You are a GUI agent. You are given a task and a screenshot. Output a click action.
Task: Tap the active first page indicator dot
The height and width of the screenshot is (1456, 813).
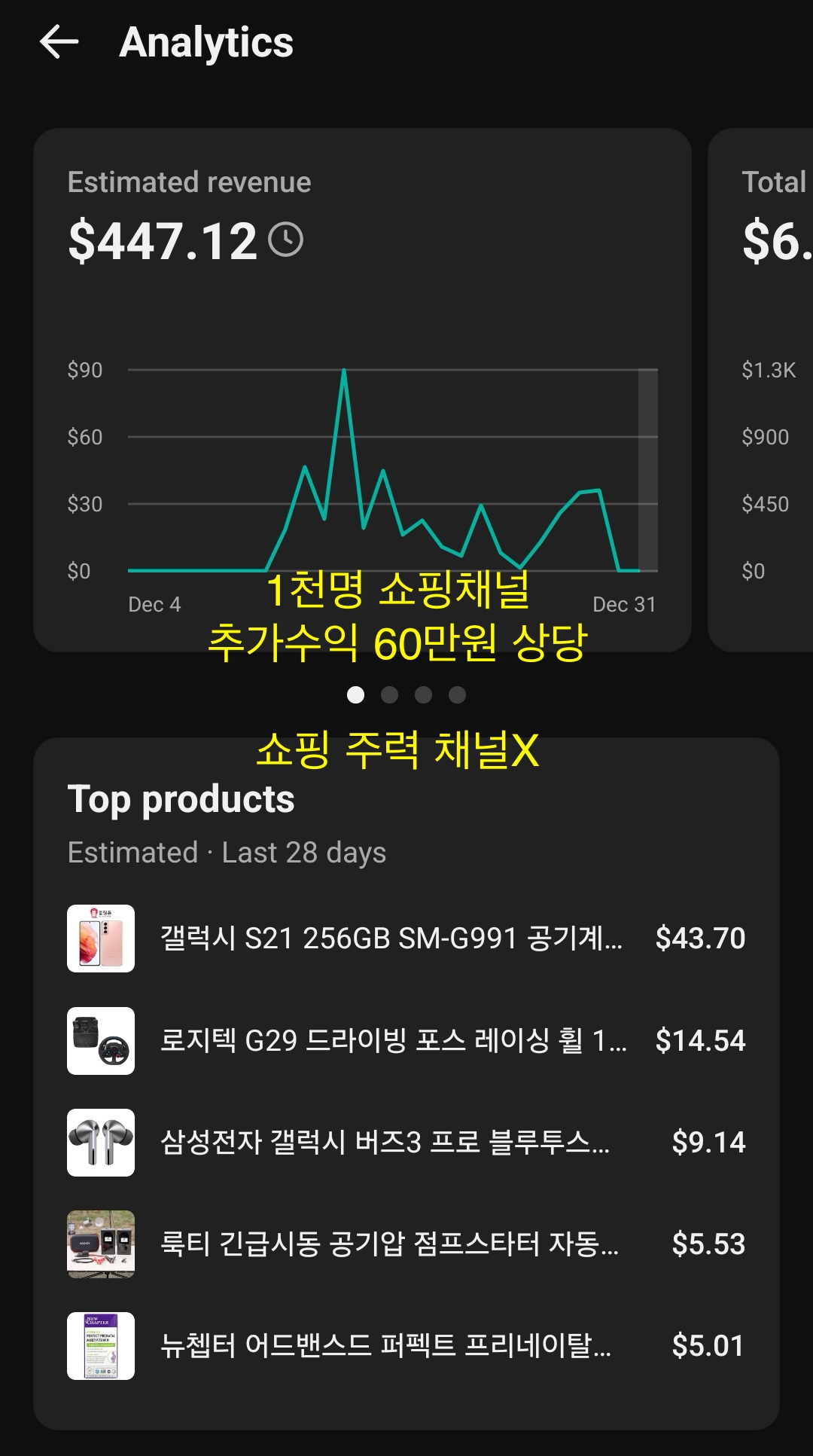pos(355,695)
